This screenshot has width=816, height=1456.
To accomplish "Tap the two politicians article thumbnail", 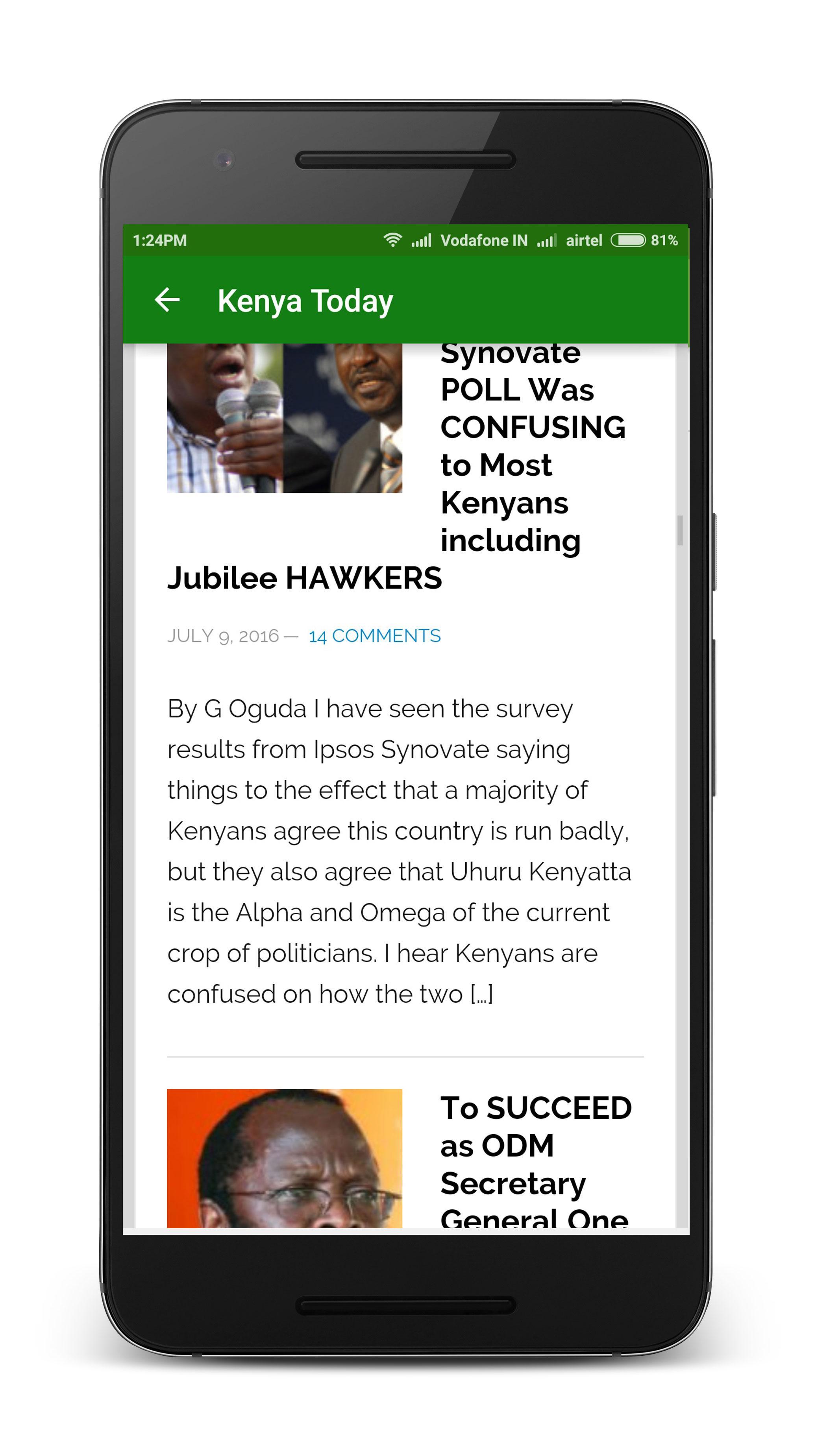I will pyautogui.click(x=285, y=418).
